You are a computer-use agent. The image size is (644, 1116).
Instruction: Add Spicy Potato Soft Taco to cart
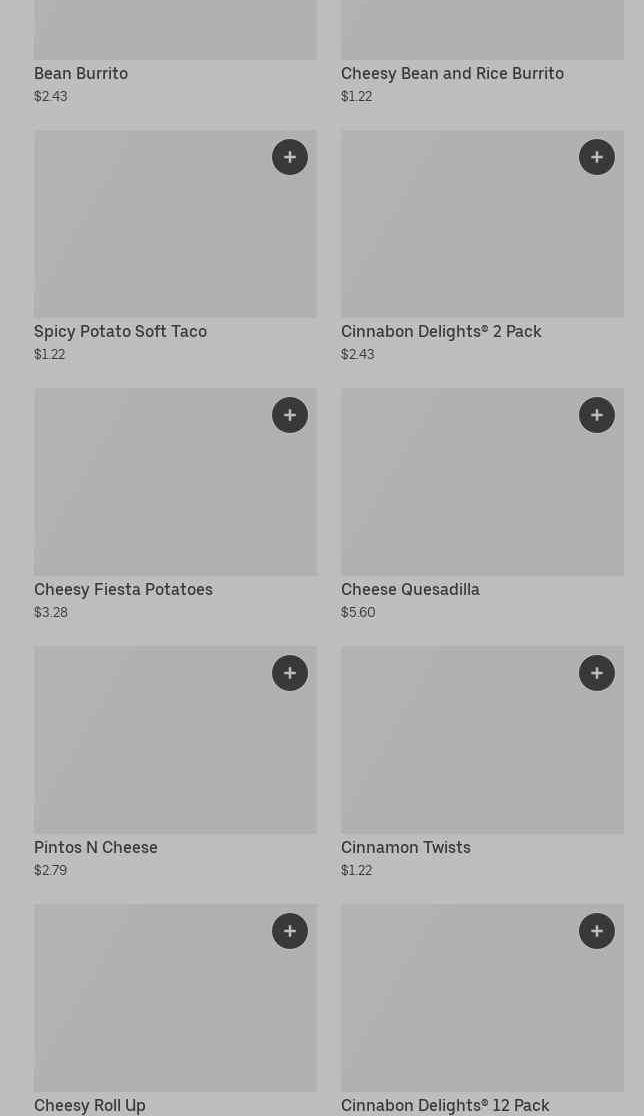click(290, 157)
